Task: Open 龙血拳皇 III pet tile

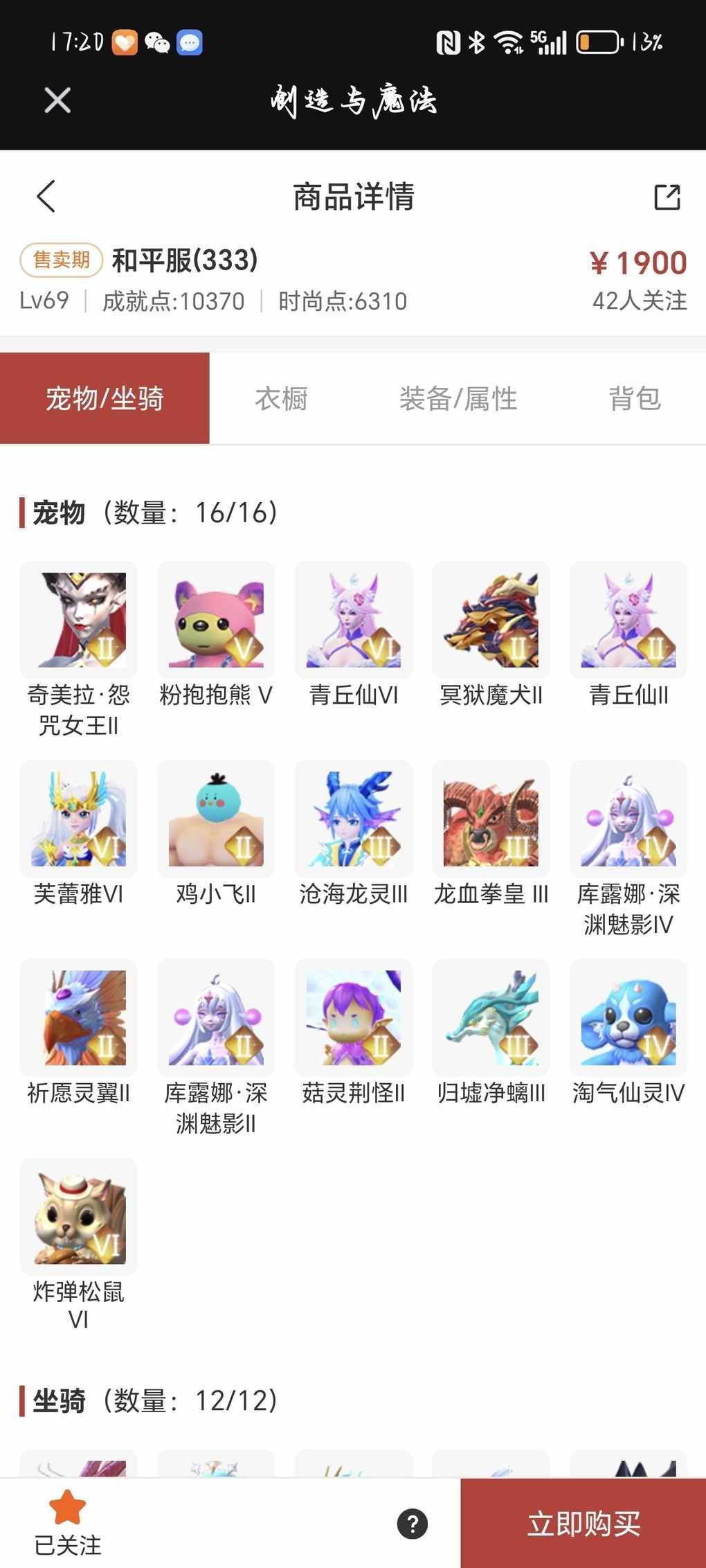Action: (x=491, y=819)
